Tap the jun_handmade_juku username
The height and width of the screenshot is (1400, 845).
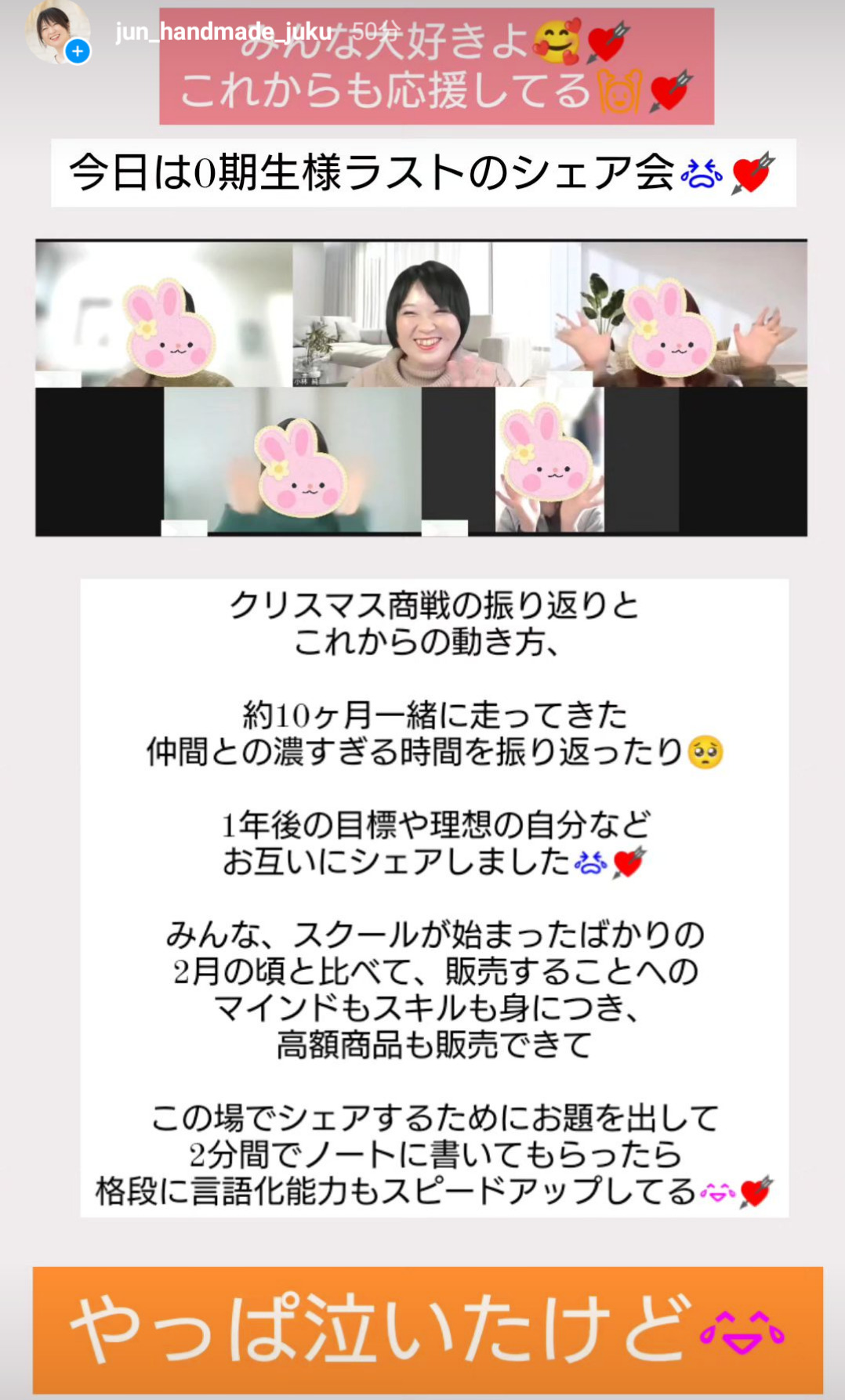tap(223, 31)
